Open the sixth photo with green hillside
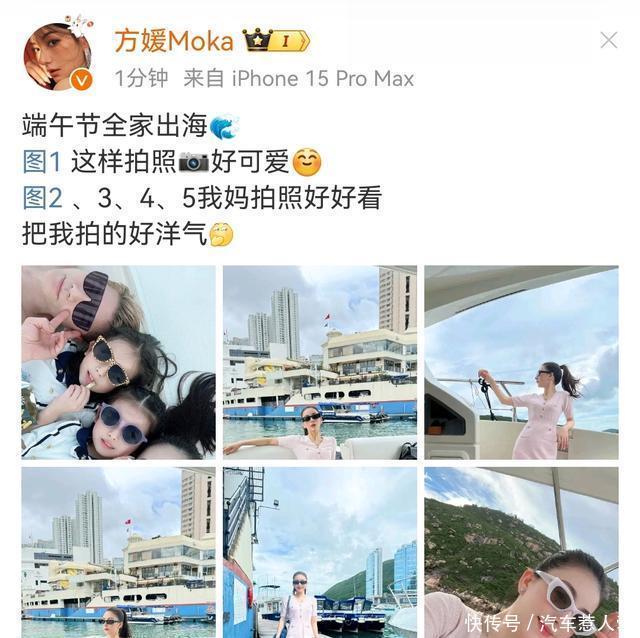 click(x=521, y=553)
